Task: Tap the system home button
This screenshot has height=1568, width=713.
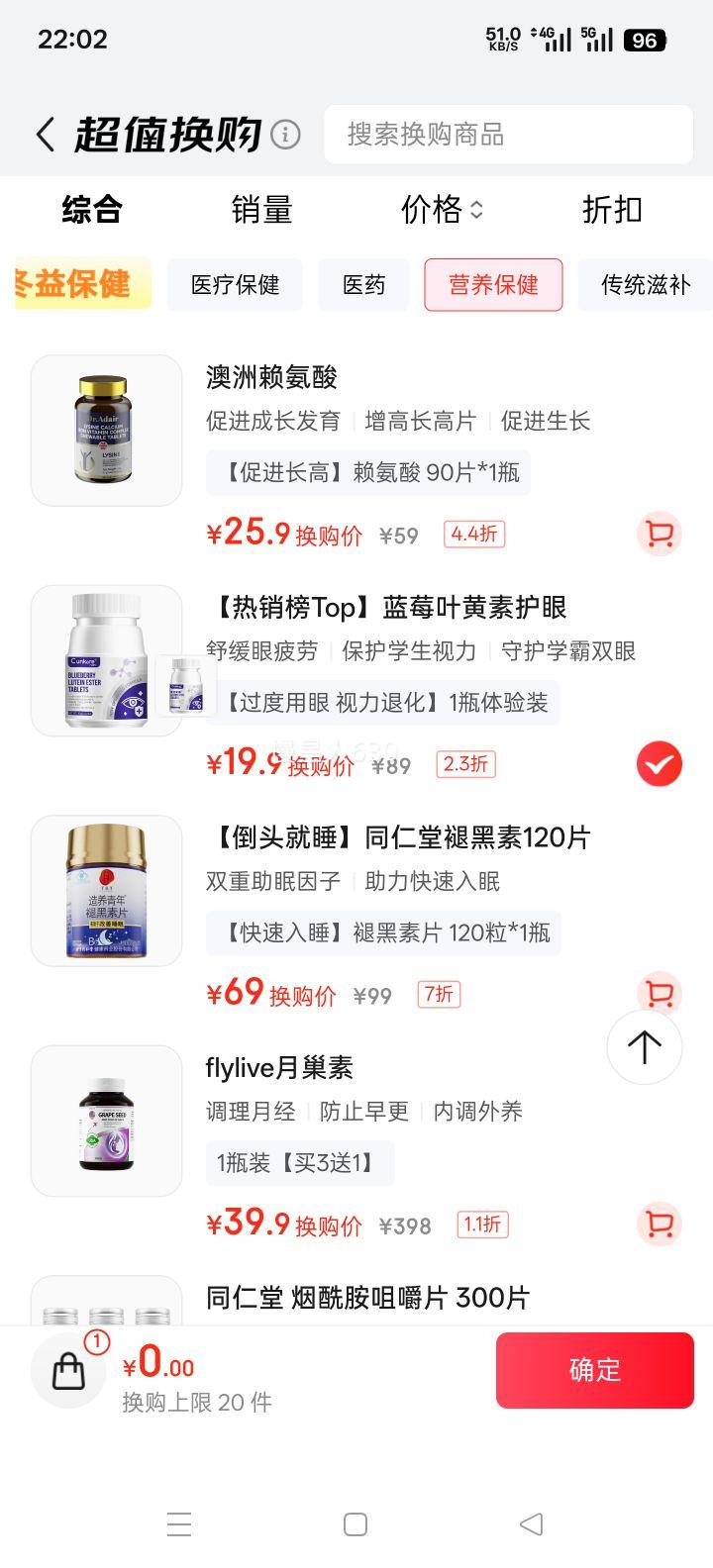Action: (356, 1524)
